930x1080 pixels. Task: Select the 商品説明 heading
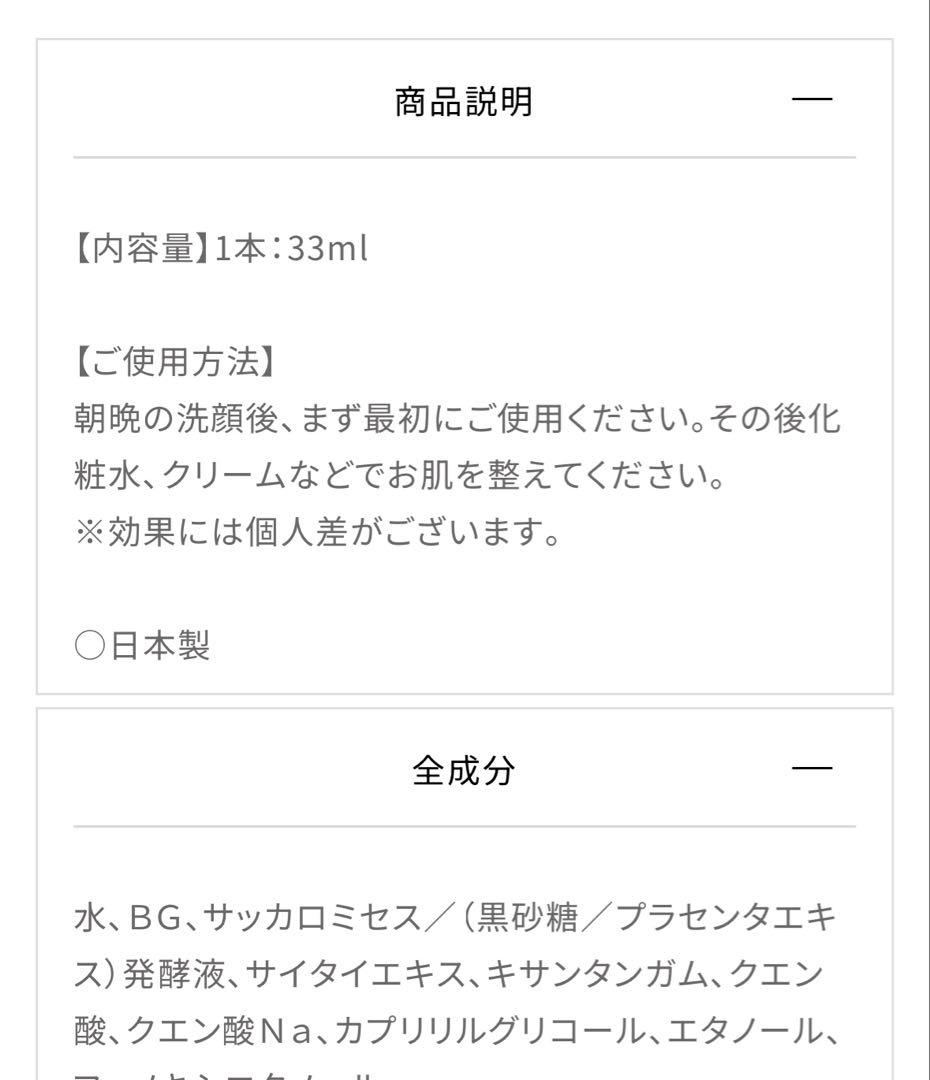465,101
